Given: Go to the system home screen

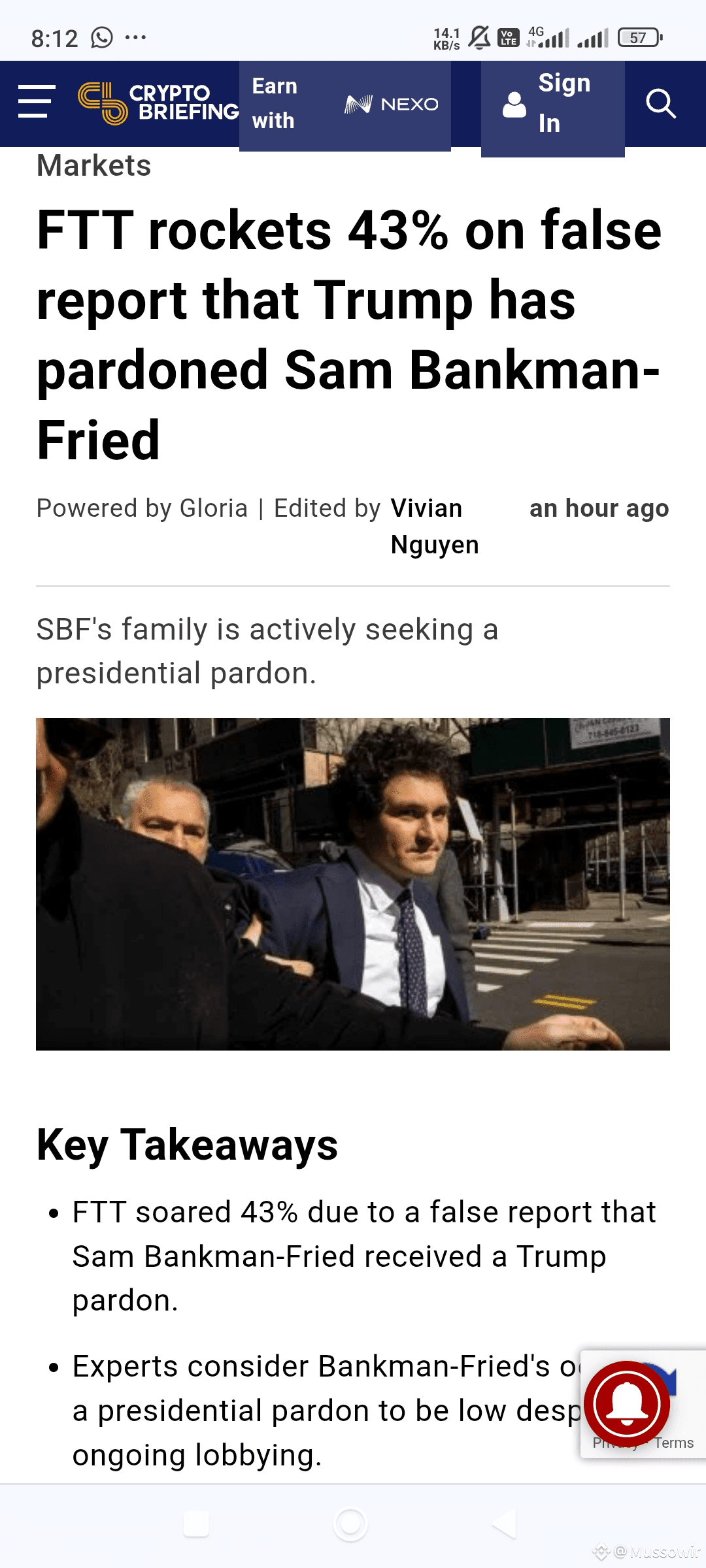Looking at the screenshot, I should (350, 1524).
